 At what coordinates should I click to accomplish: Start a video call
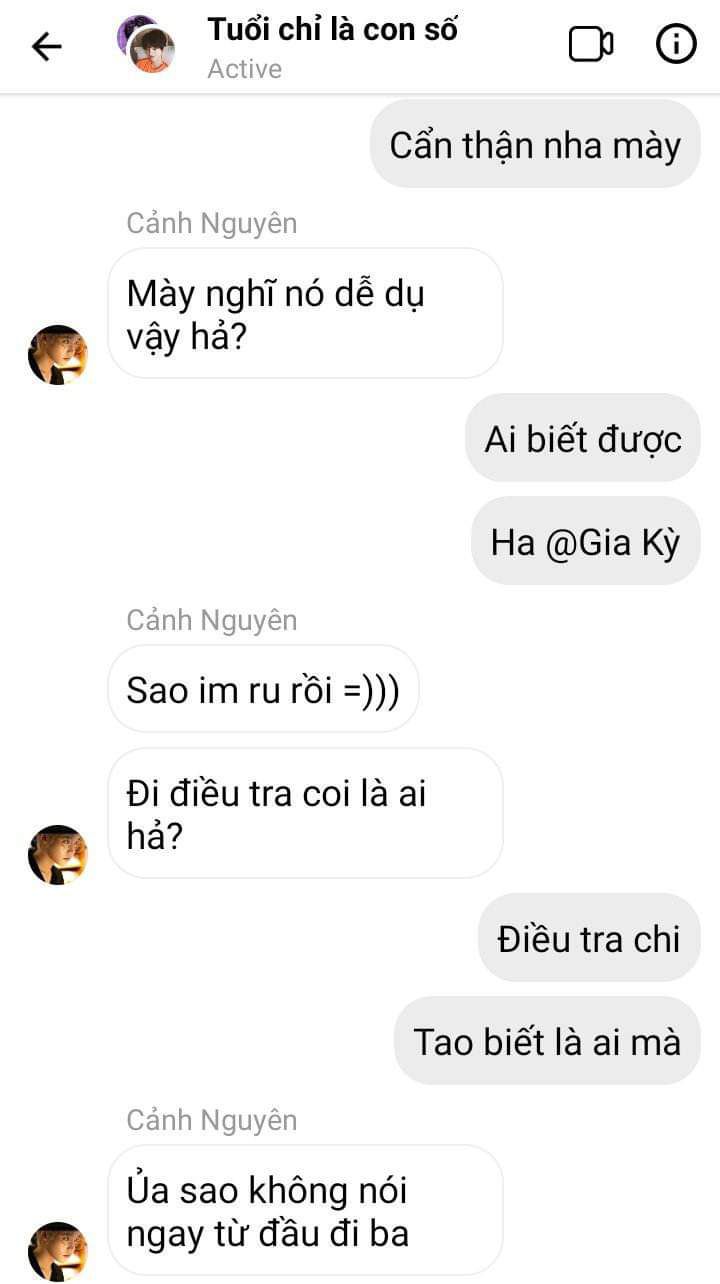pyautogui.click(x=591, y=44)
